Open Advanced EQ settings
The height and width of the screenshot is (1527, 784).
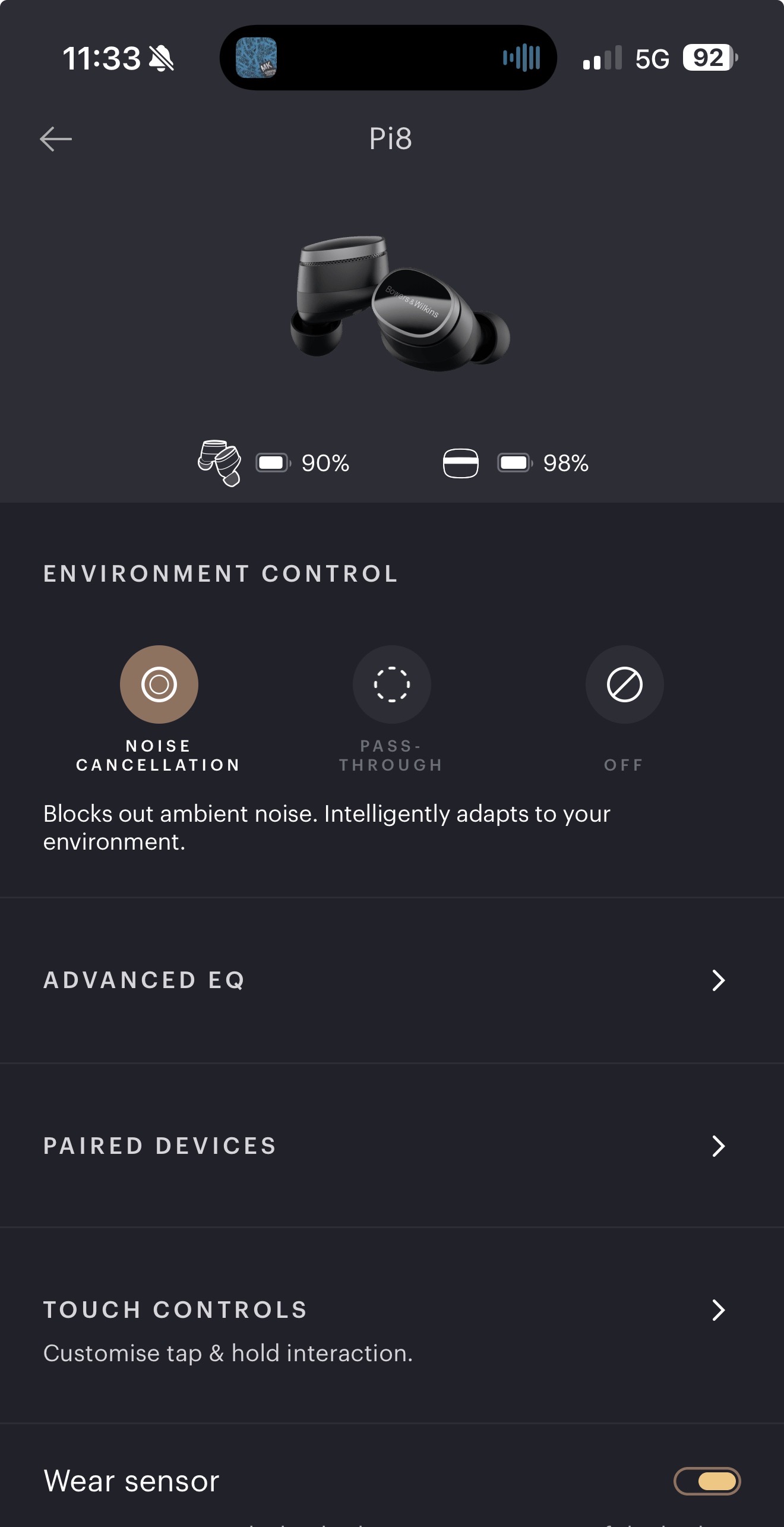tap(392, 980)
